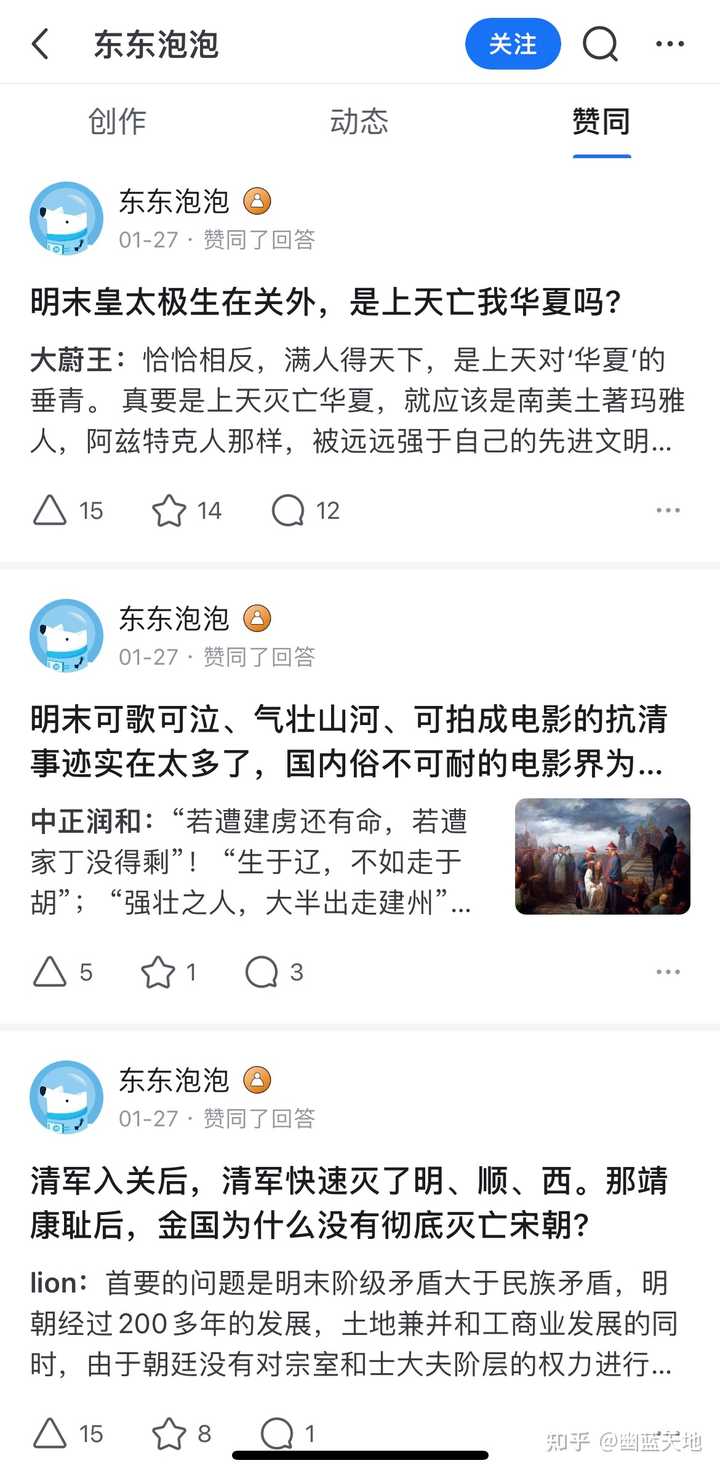
Task: Go back using the top-left arrow
Action: pyautogui.click(x=40, y=44)
